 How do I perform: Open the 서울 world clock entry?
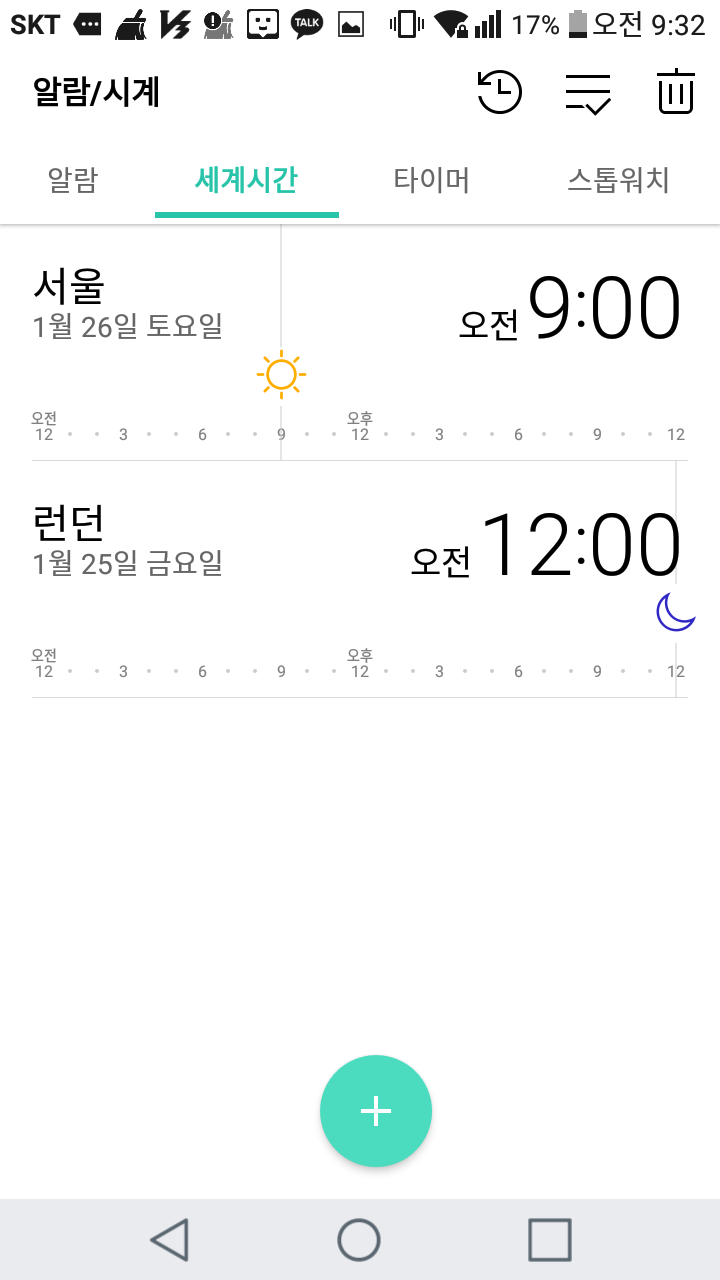coord(360,343)
